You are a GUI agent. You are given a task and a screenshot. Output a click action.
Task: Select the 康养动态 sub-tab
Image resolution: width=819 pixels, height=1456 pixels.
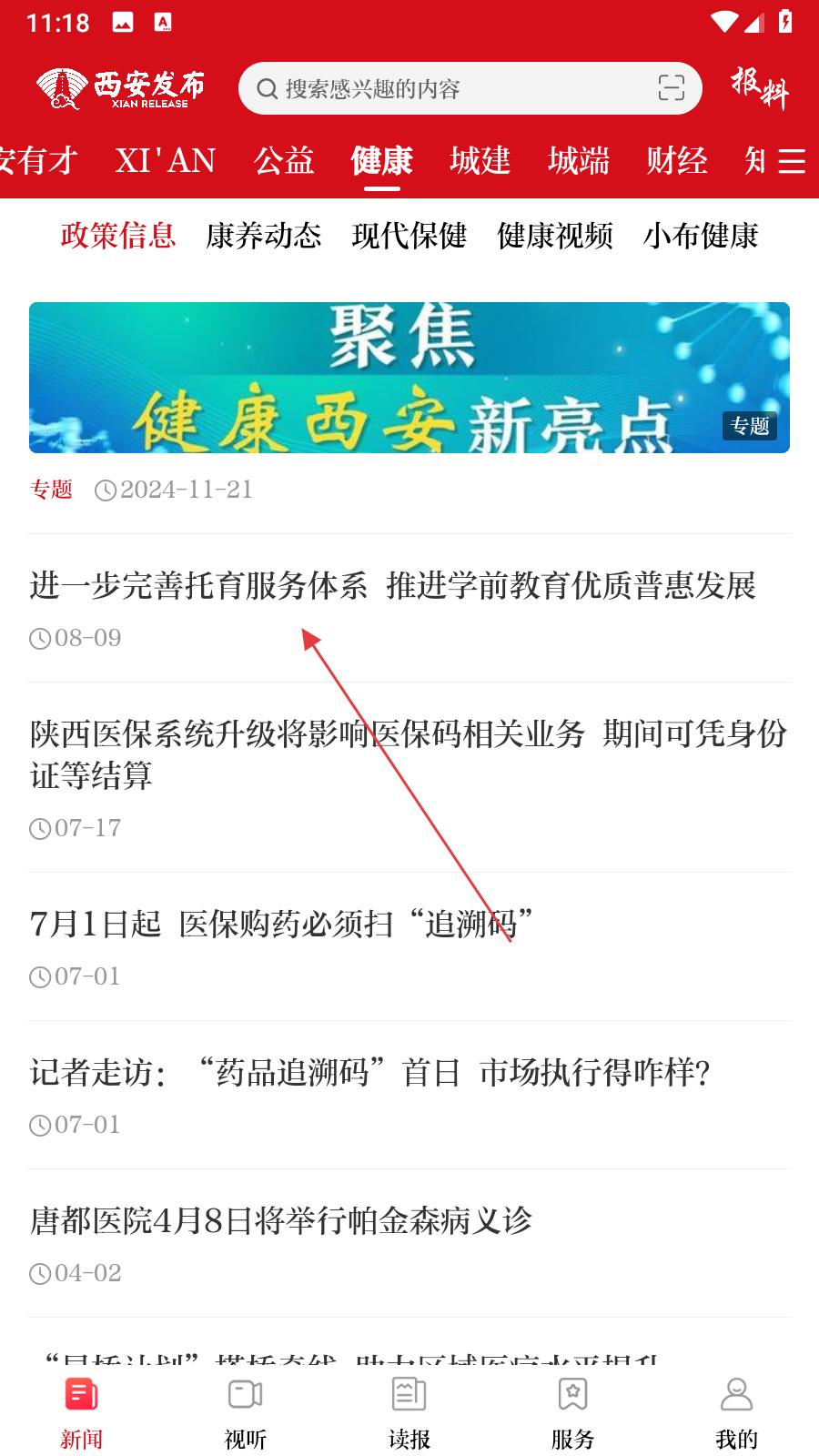coord(264,236)
